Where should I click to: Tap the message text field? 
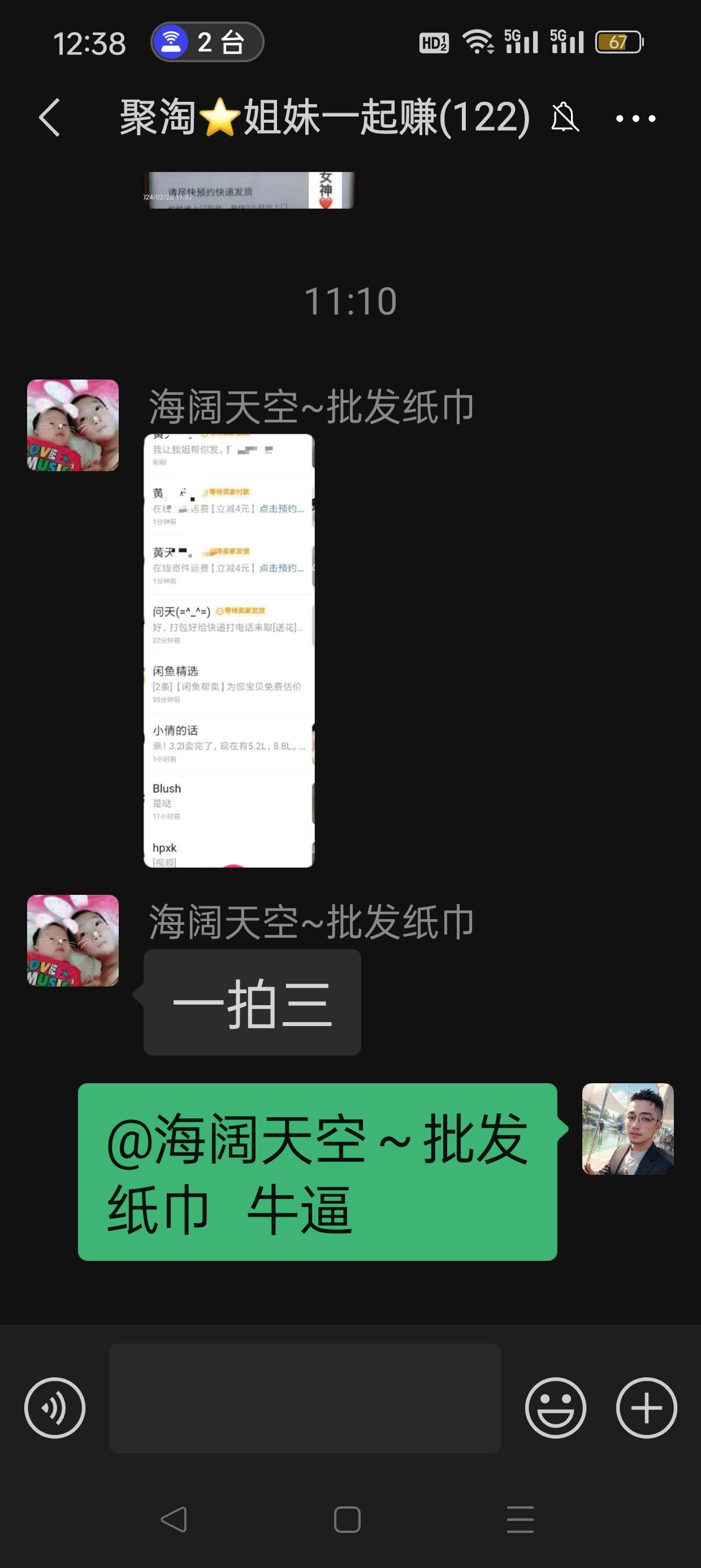(304, 1398)
